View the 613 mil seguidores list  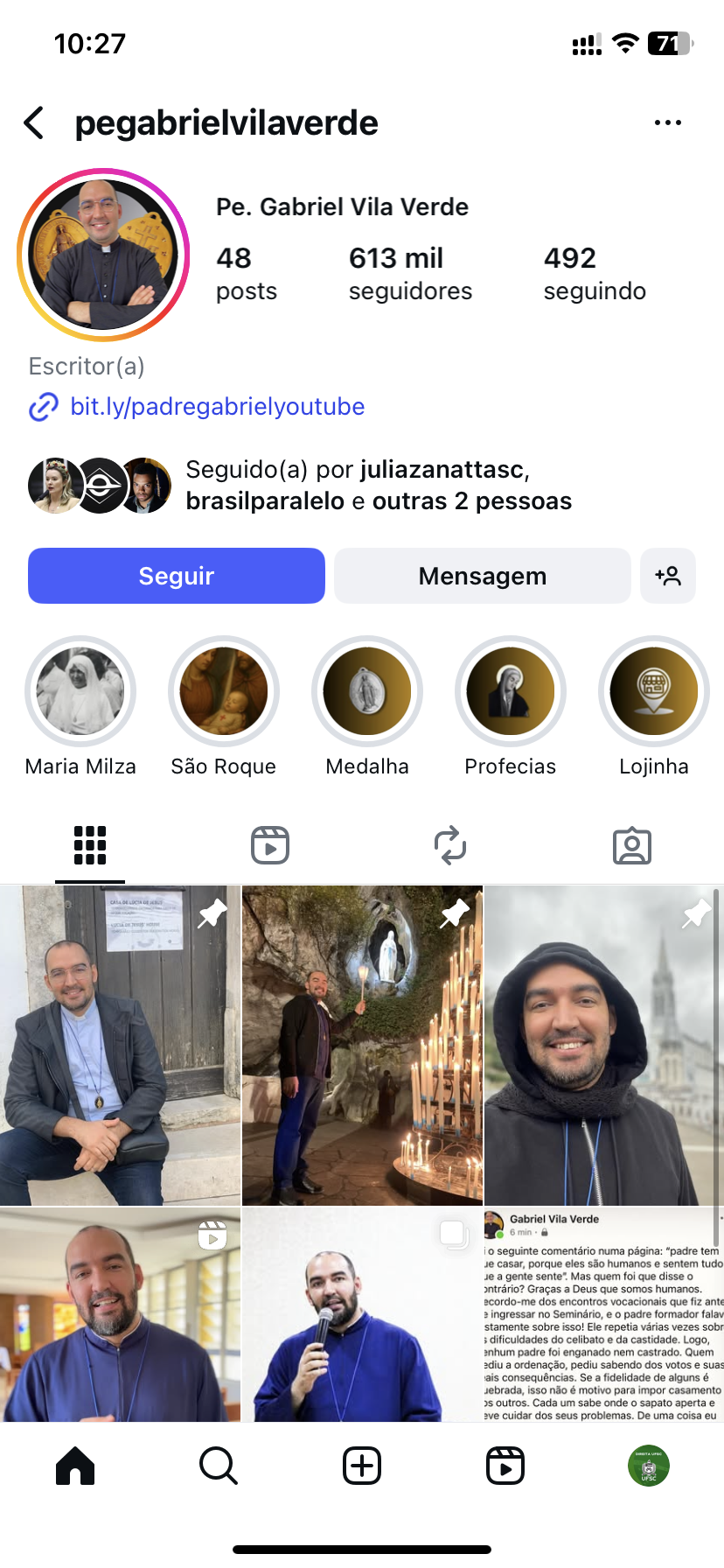point(409,273)
